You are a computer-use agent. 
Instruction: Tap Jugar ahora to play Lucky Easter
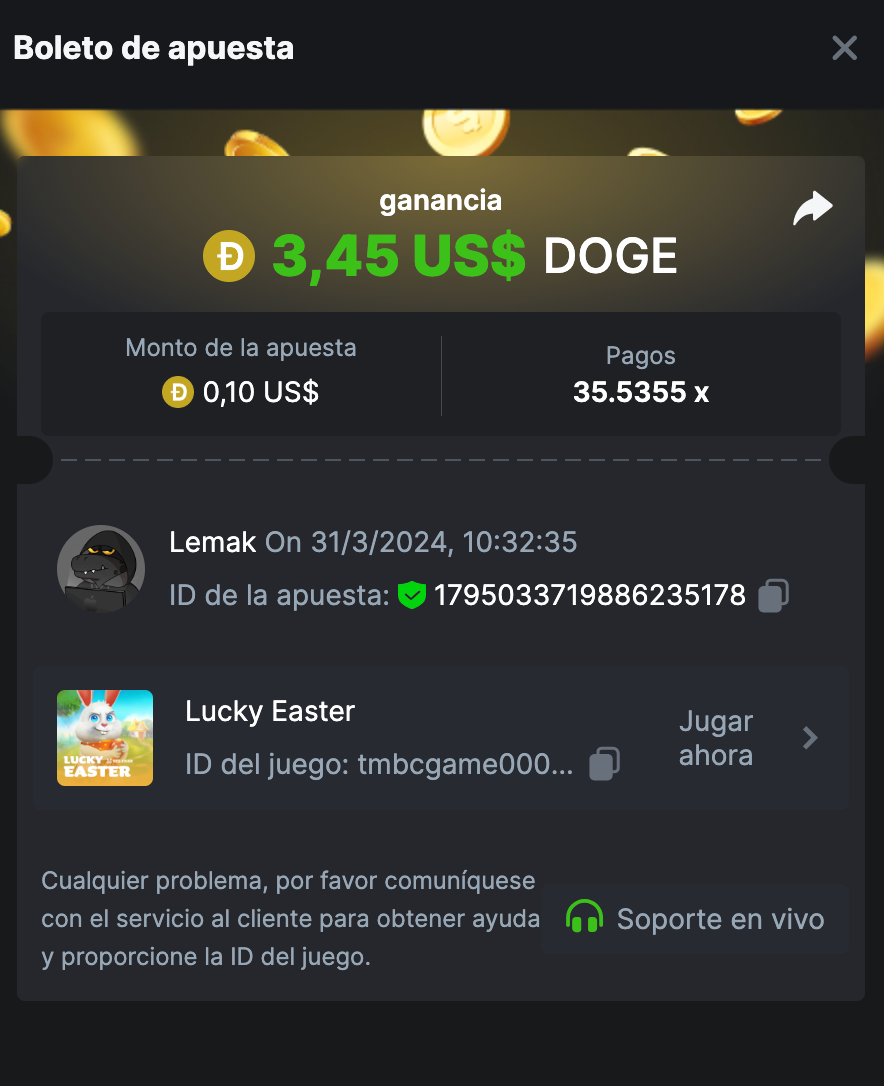click(746, 738)
